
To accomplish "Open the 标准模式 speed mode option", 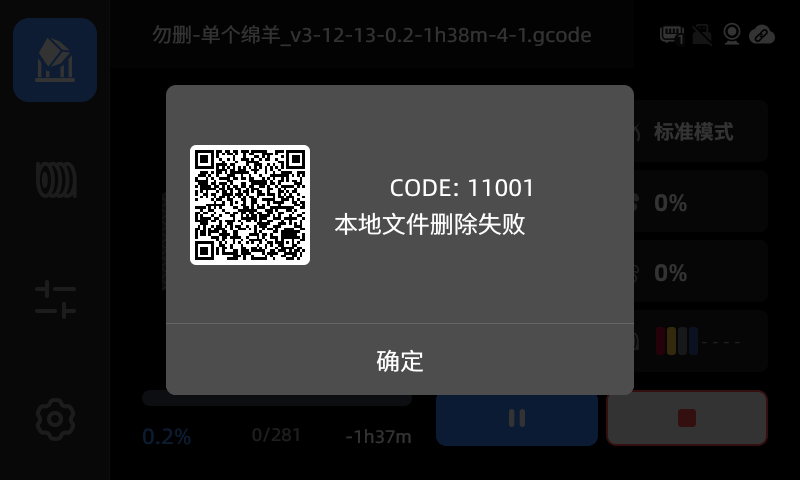I will (x=700, y=132).
